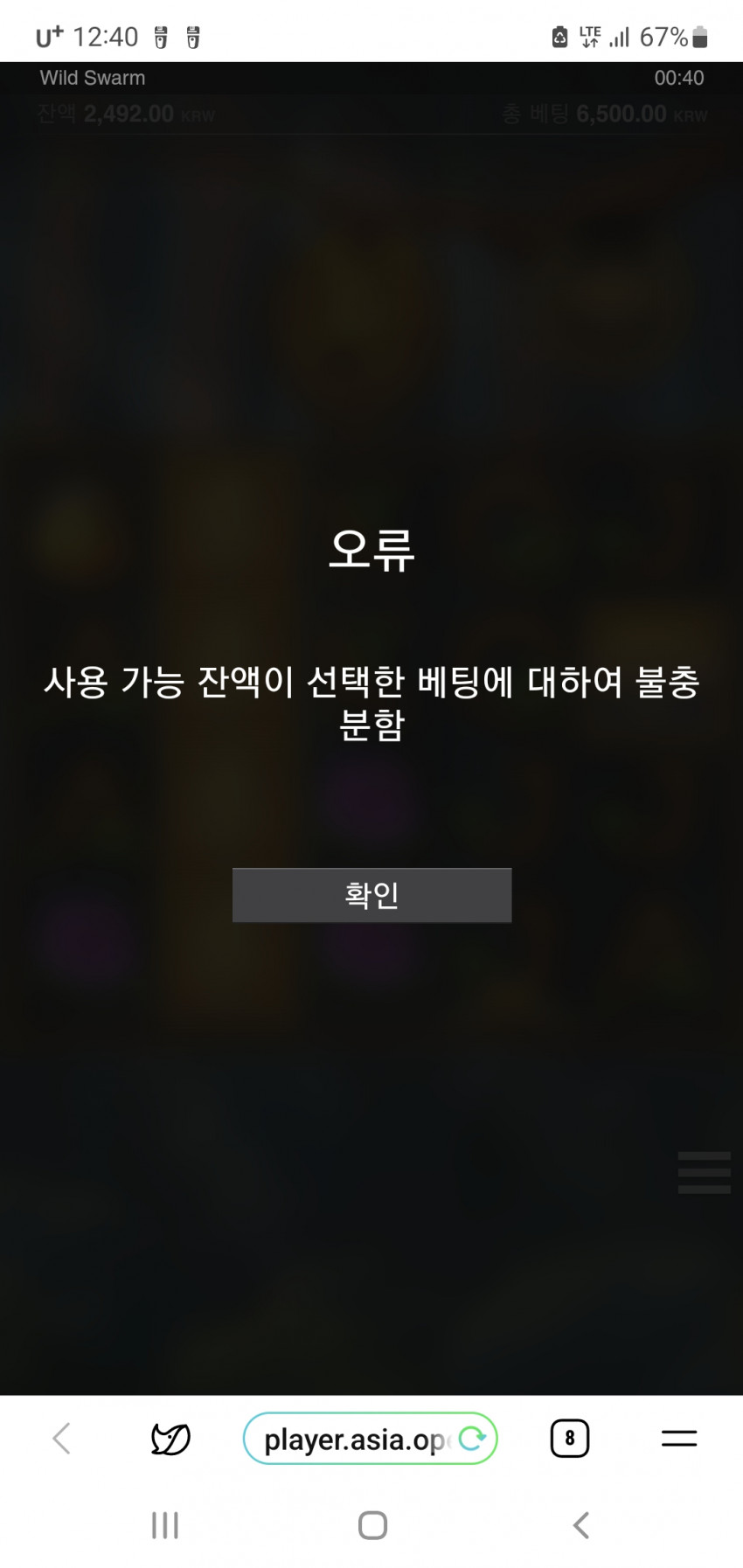Go to the phone home screen
Screen dimensions: 743x1568
pyautogui.click(x=372, y=1525)
